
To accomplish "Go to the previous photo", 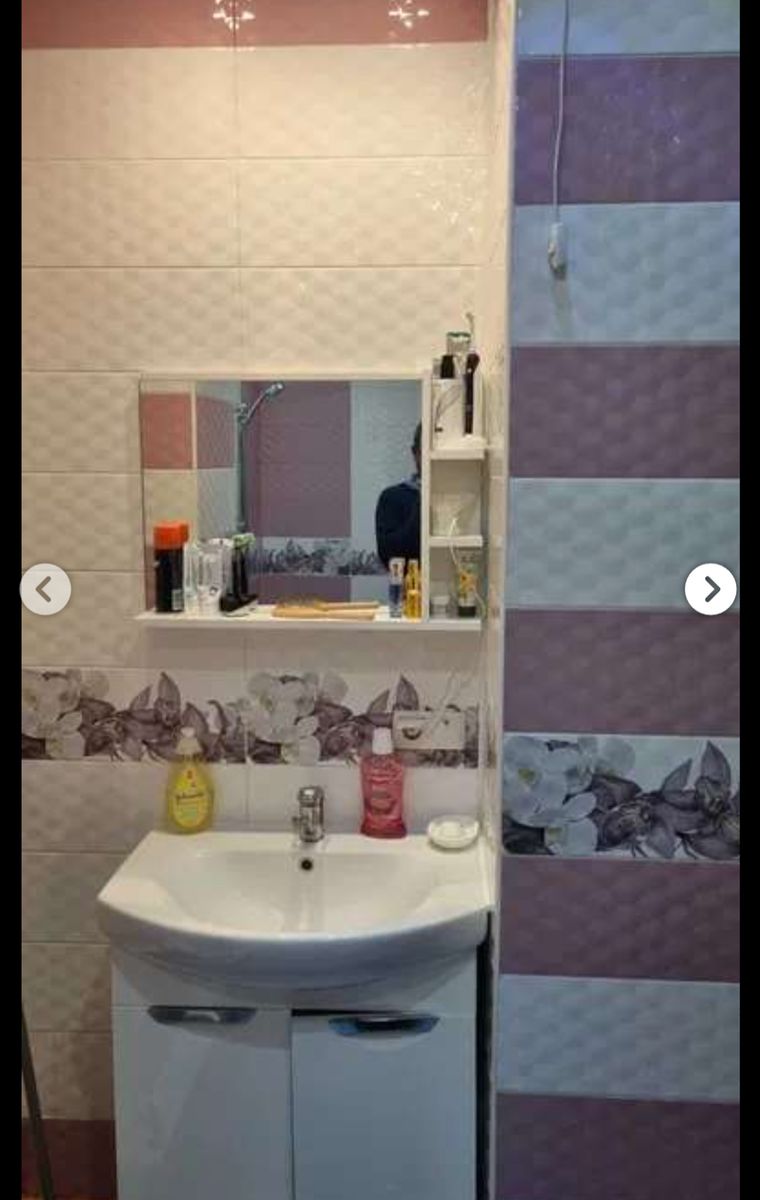I will (x=45, y=590).
